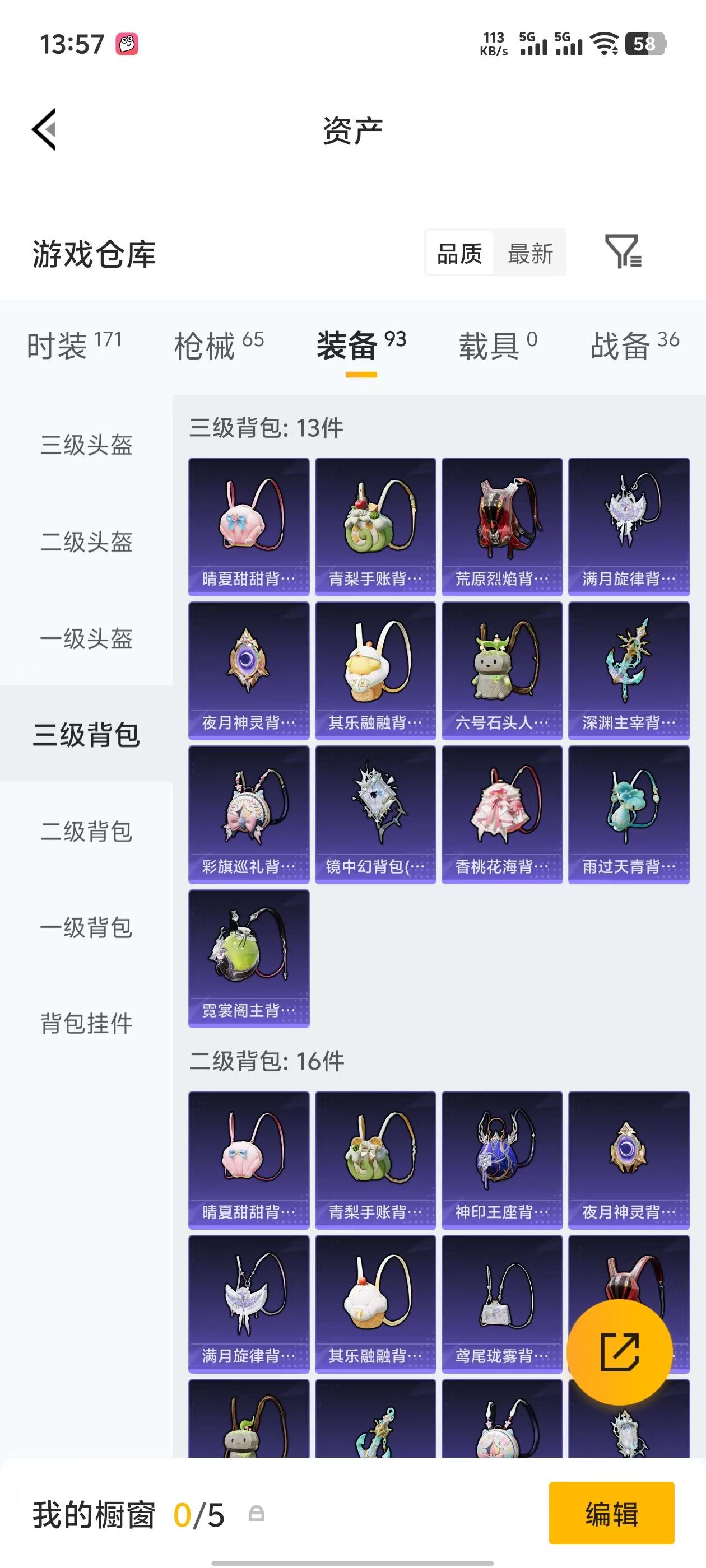The image size is (706, 1568).
Task: Tap the 编辑 button for 我的橱窗
Action: [611, 1513]
